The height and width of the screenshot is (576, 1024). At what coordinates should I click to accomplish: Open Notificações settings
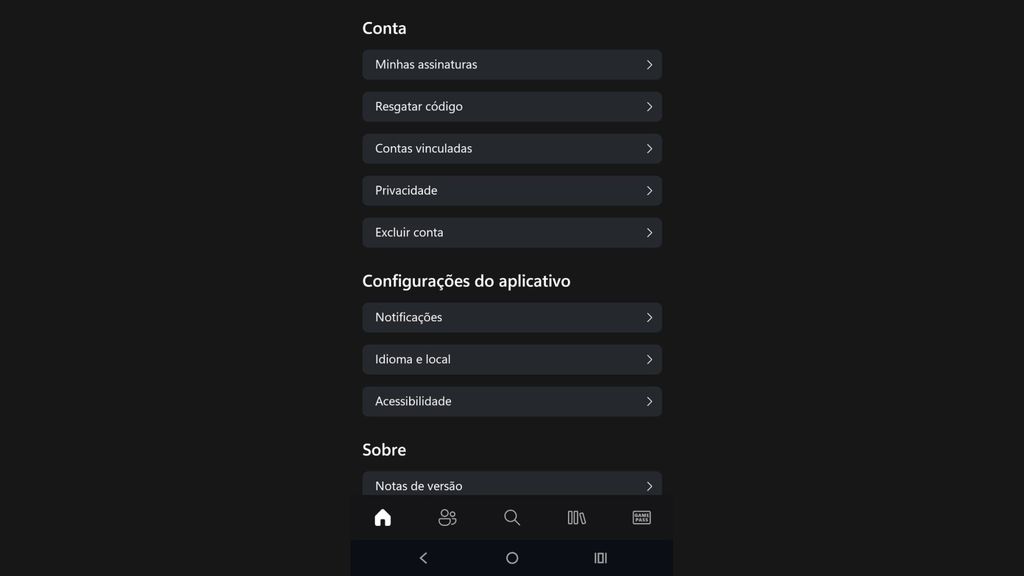point(511,318)
